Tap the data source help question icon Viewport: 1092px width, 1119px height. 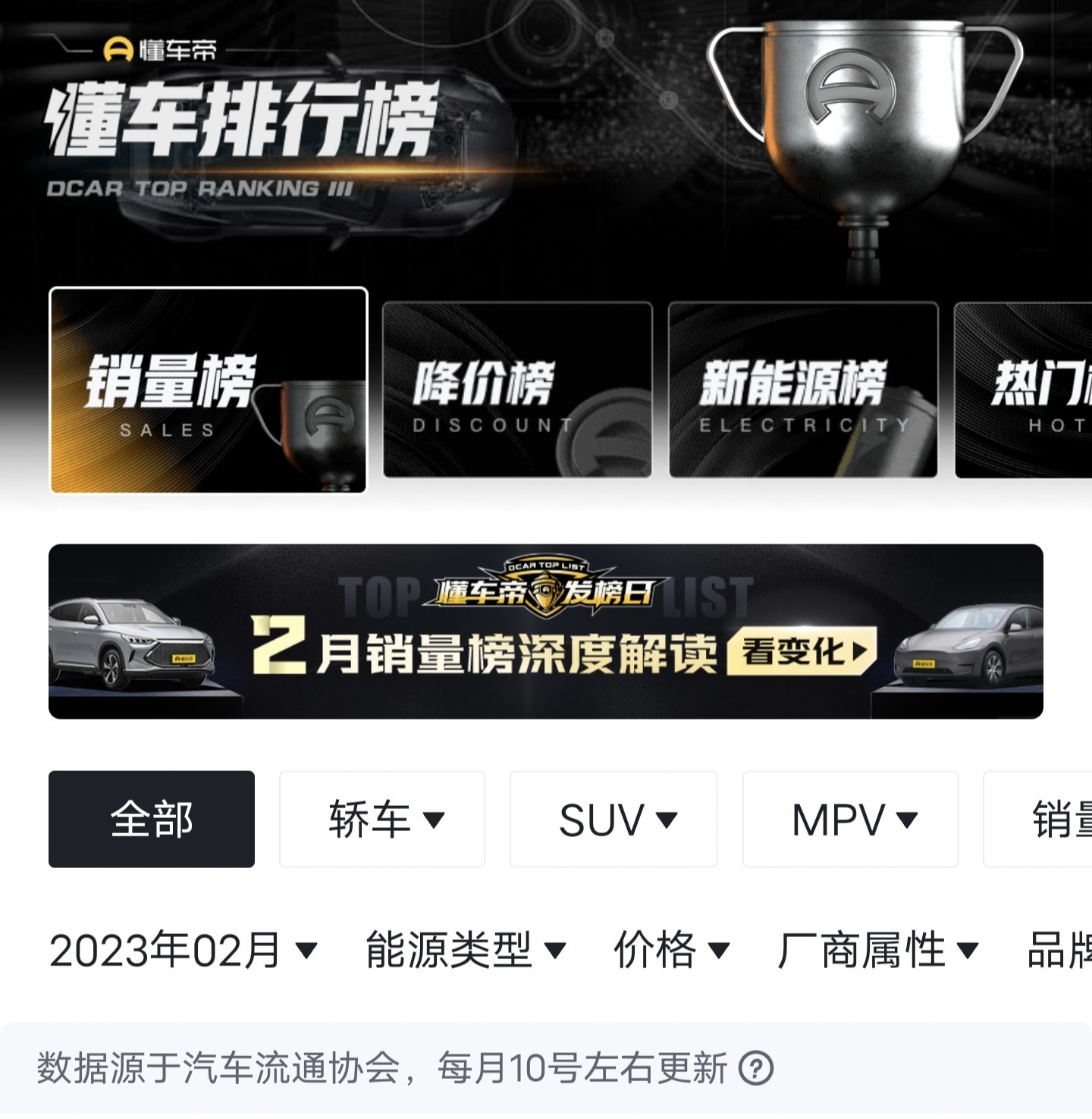756,1069
